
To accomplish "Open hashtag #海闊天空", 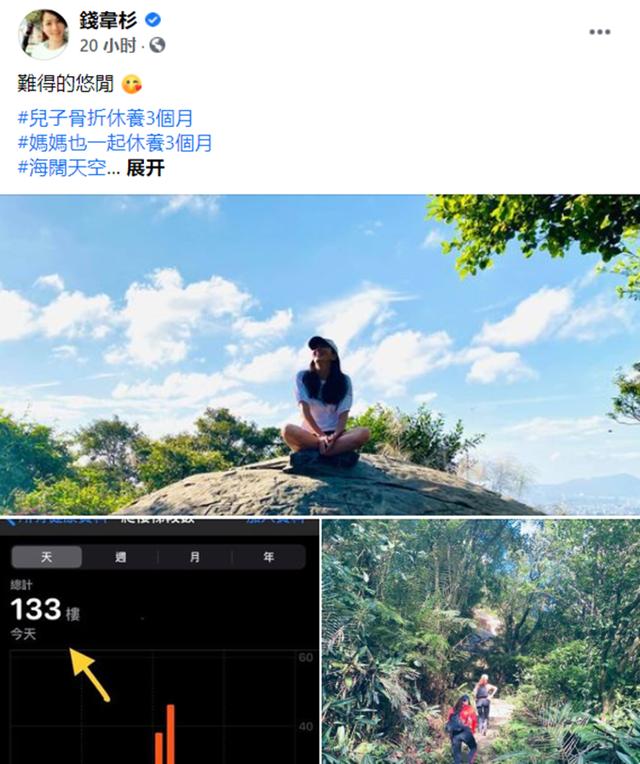I will [x=62, y=168].
